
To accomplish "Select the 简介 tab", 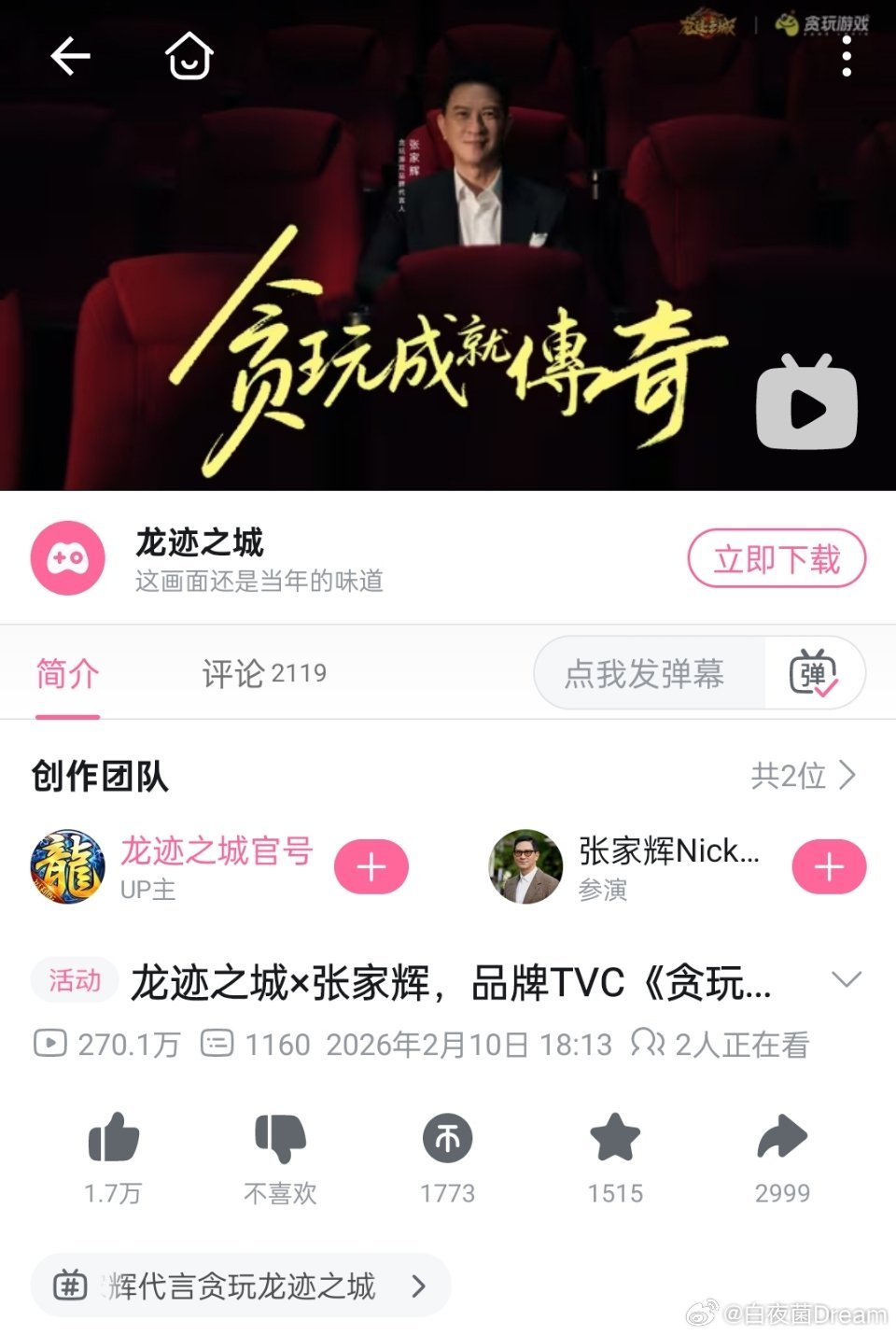I will (64, 673).
